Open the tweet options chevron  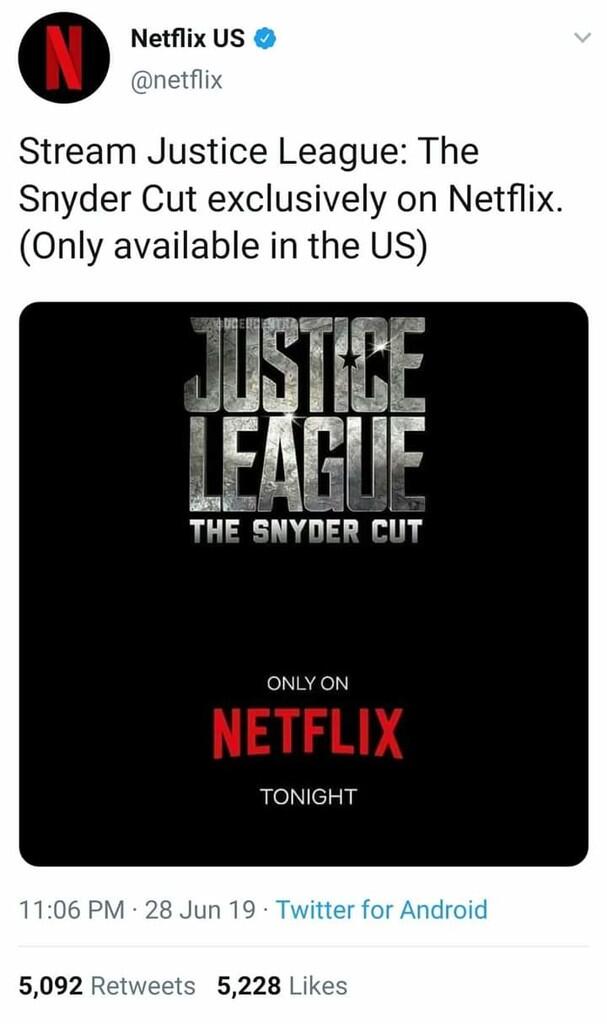coord(580,37)
